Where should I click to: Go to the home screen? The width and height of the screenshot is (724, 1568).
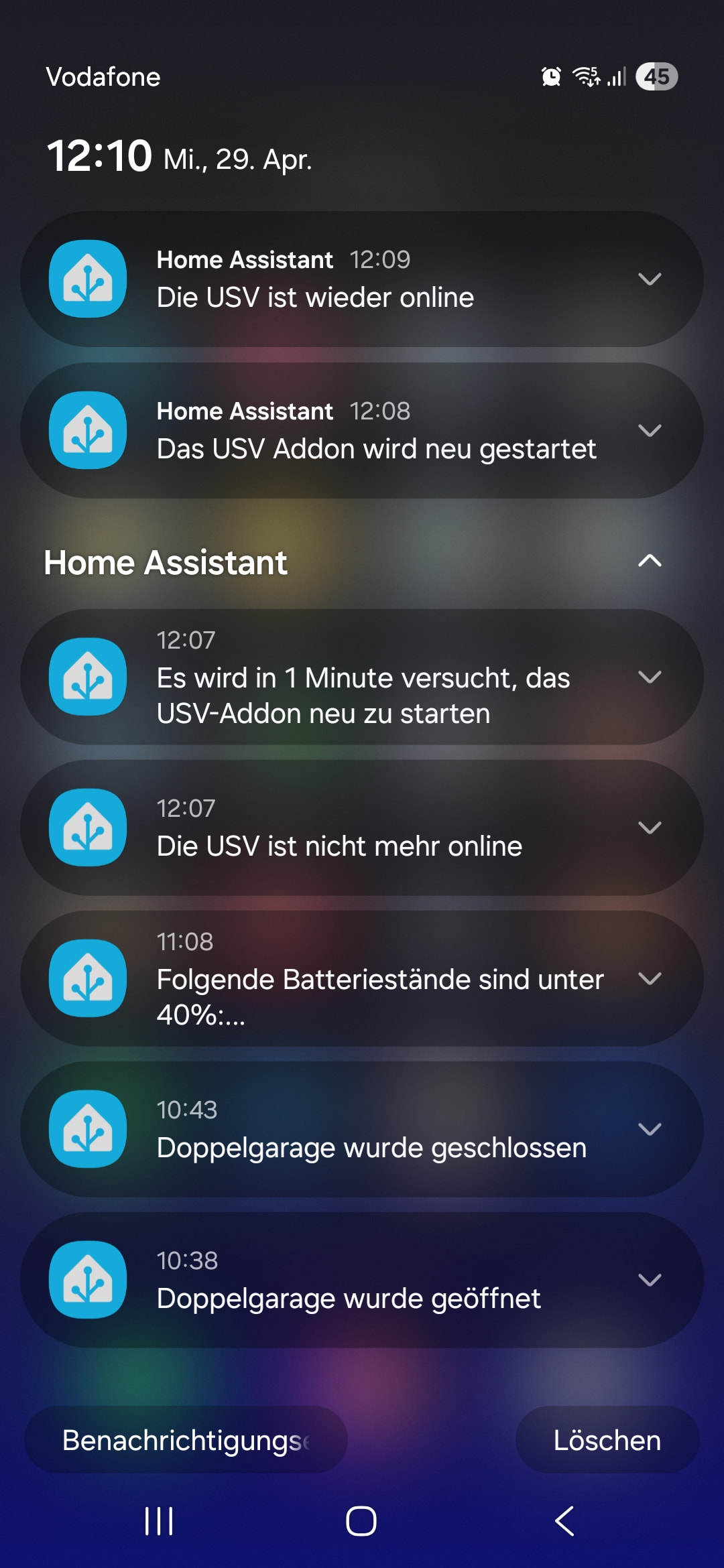tap(361, 1521)
